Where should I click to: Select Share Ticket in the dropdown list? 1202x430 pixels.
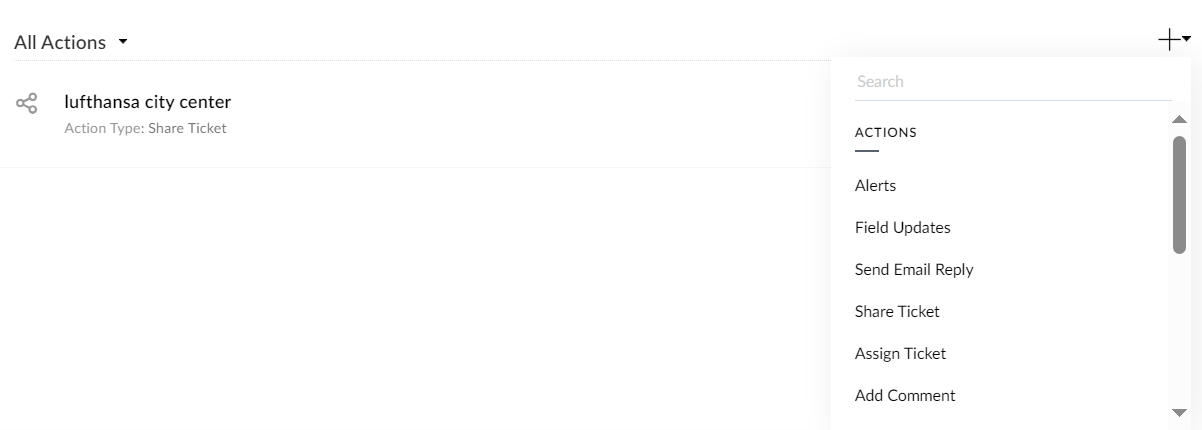[897, 312]
